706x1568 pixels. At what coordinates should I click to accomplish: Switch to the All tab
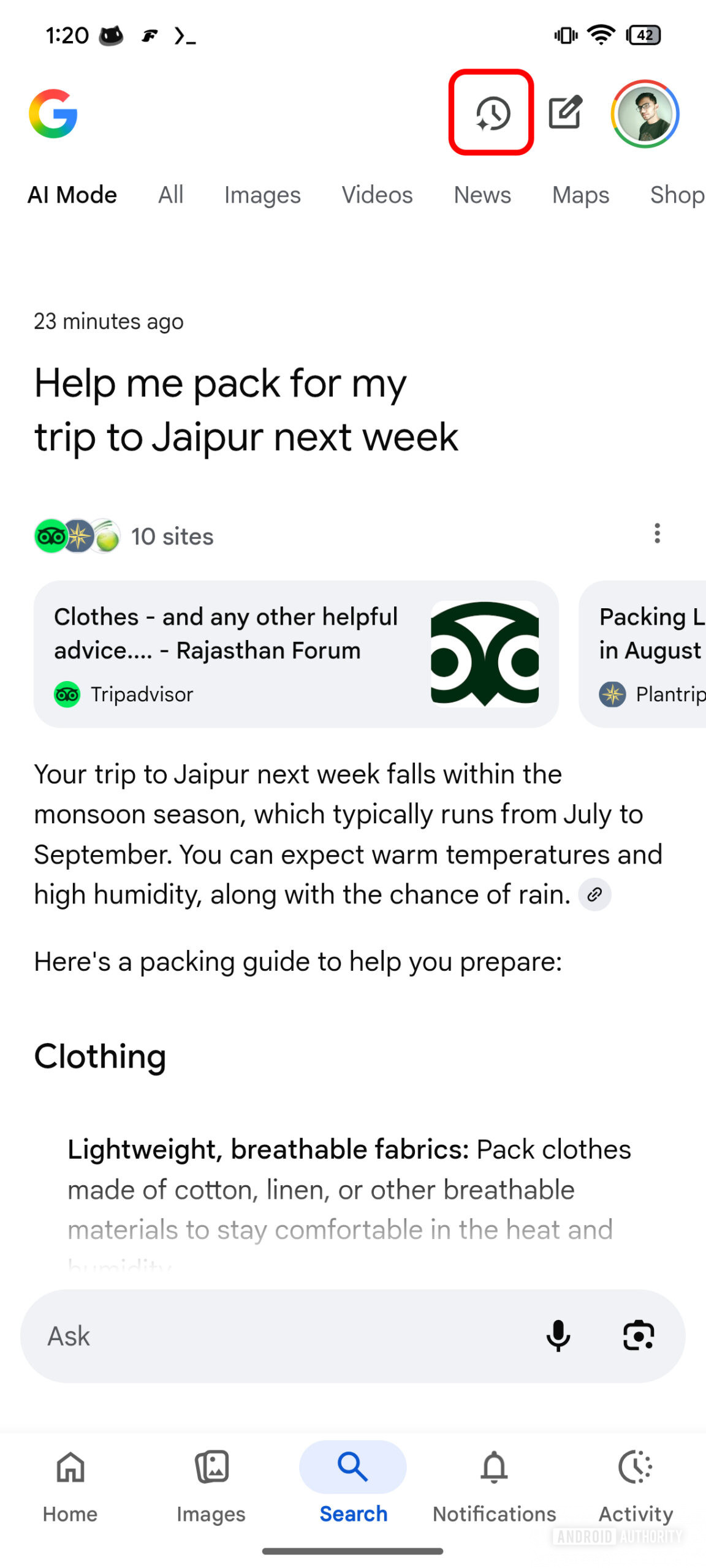tap(170, 195)
